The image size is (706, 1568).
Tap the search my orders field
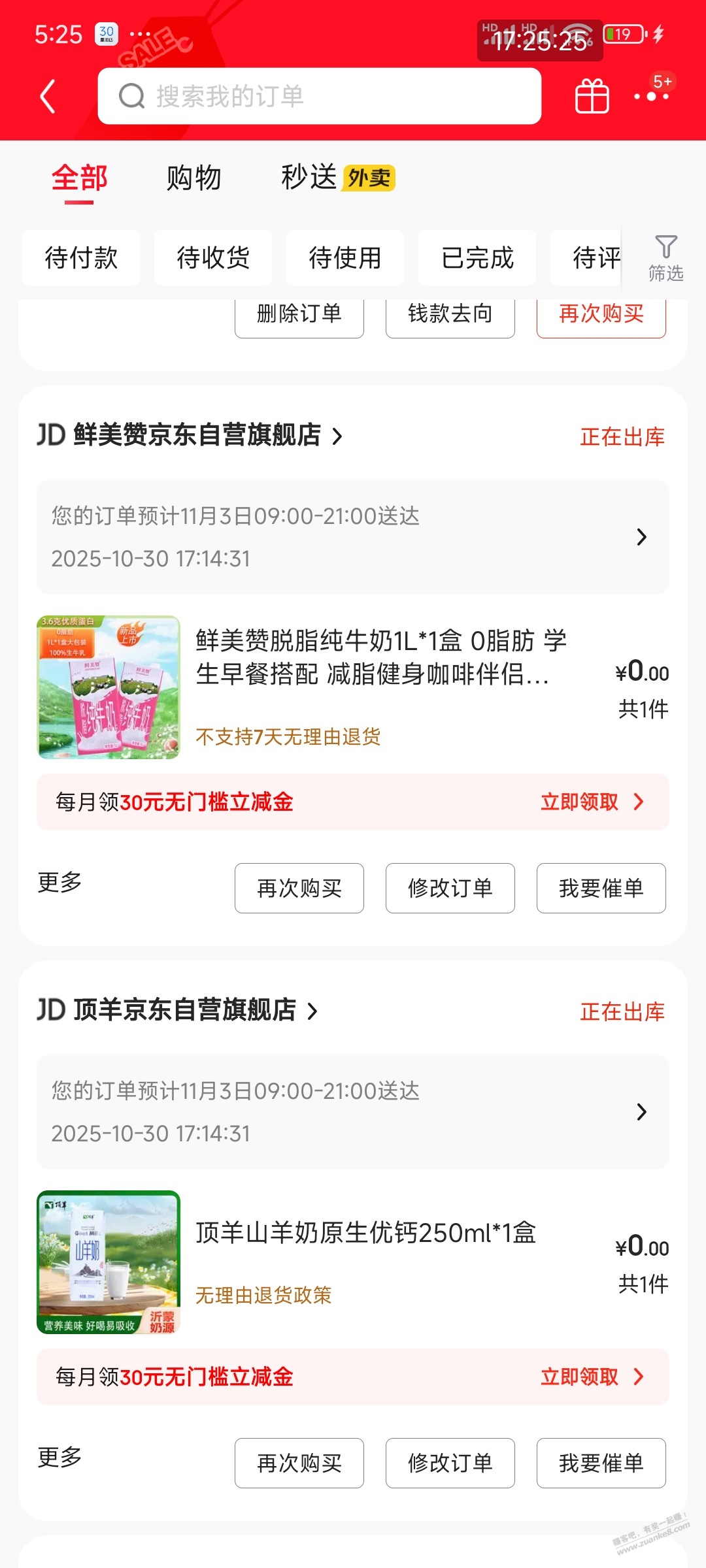pos(319,97)
